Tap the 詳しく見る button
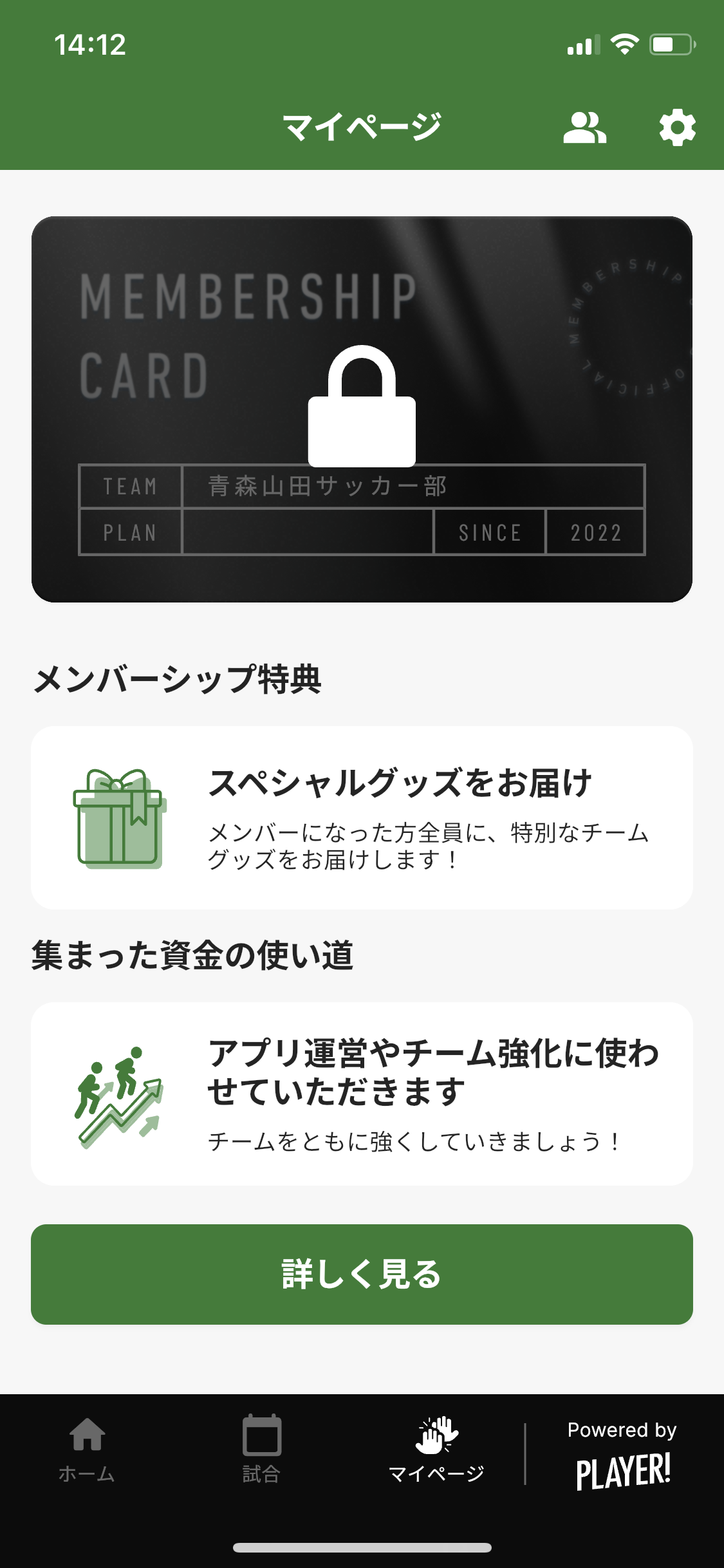The width and height of the screenshot is (724, 1568). 362,1274
